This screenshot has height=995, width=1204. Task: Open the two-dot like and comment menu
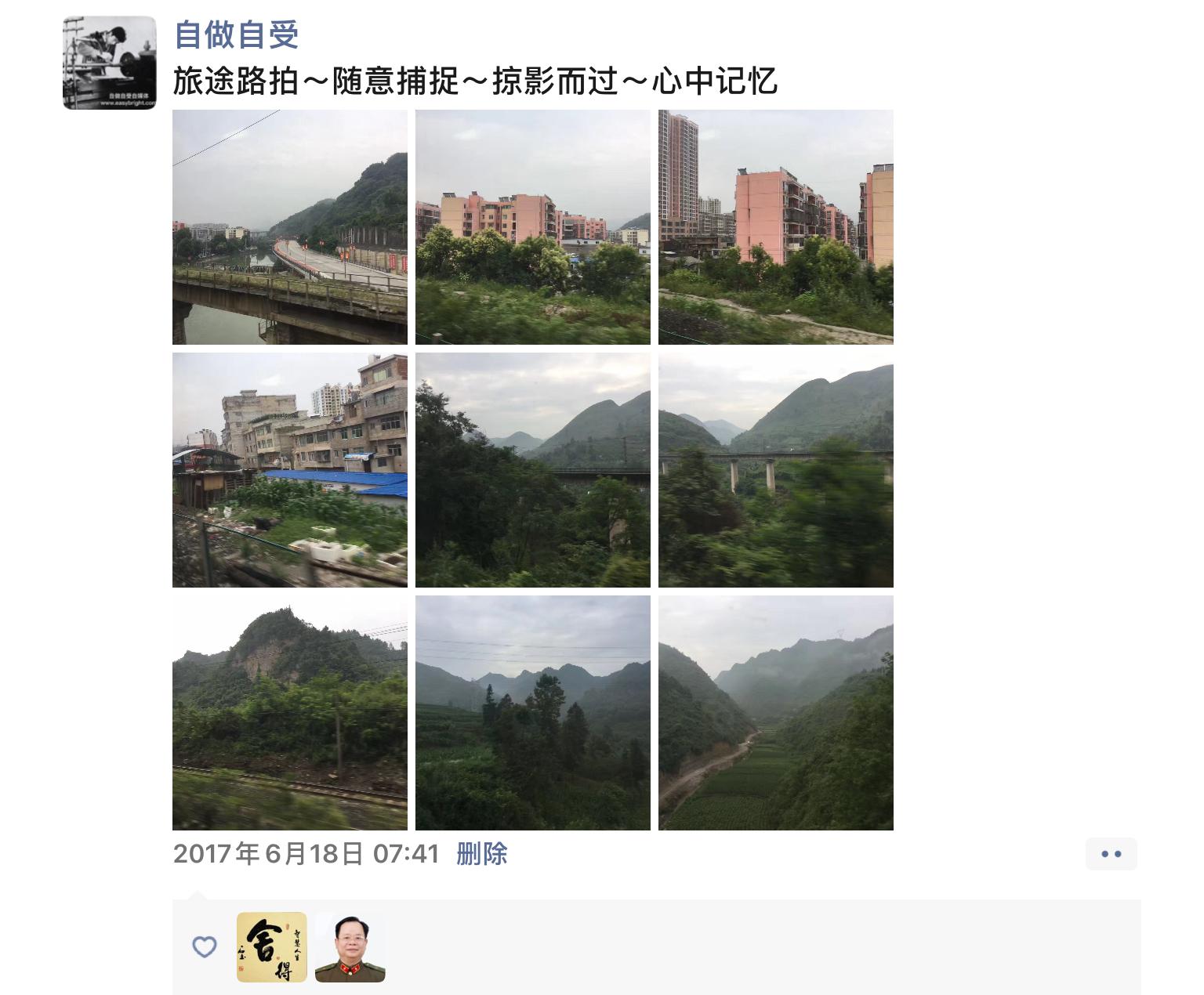click(x=1111, y=854)
